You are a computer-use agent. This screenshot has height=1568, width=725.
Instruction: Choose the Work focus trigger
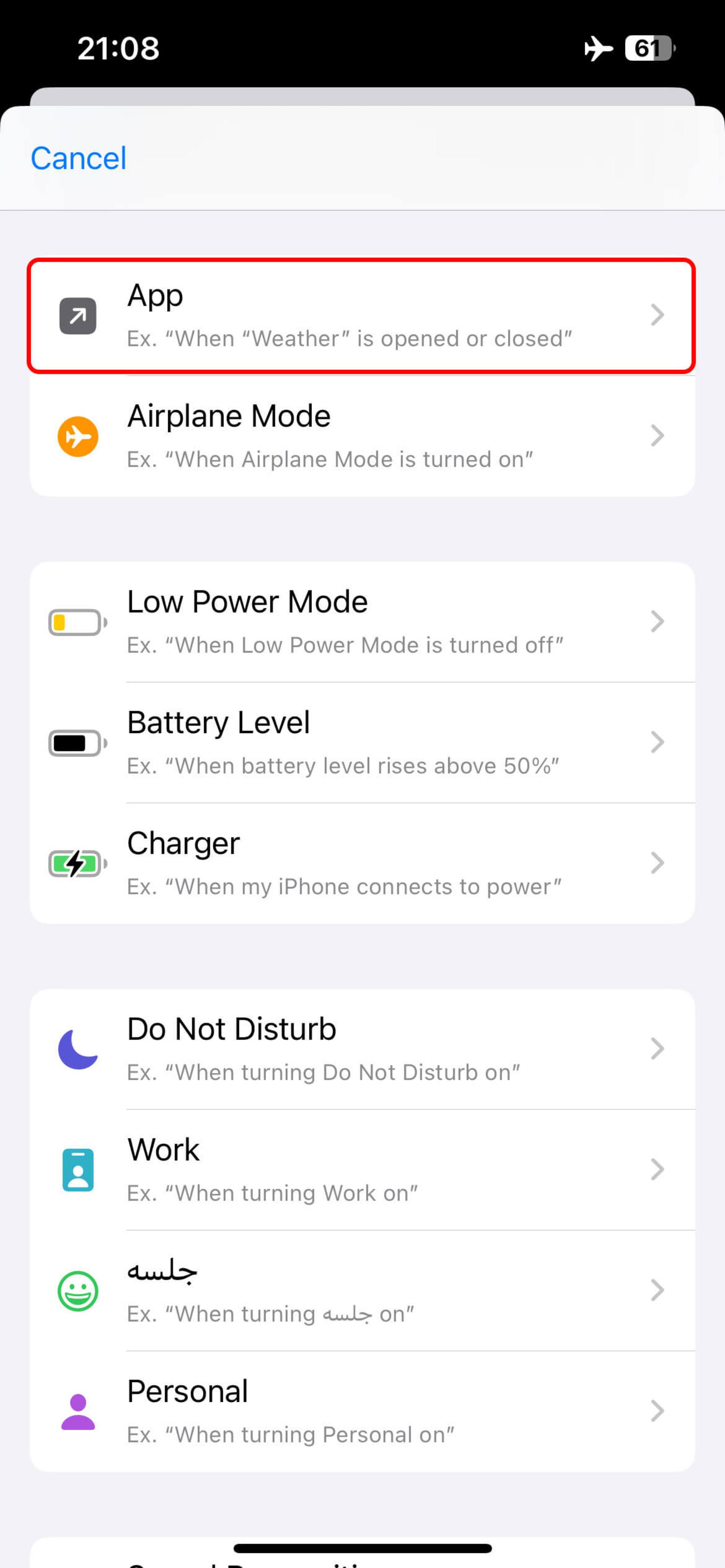(362, 1169)
